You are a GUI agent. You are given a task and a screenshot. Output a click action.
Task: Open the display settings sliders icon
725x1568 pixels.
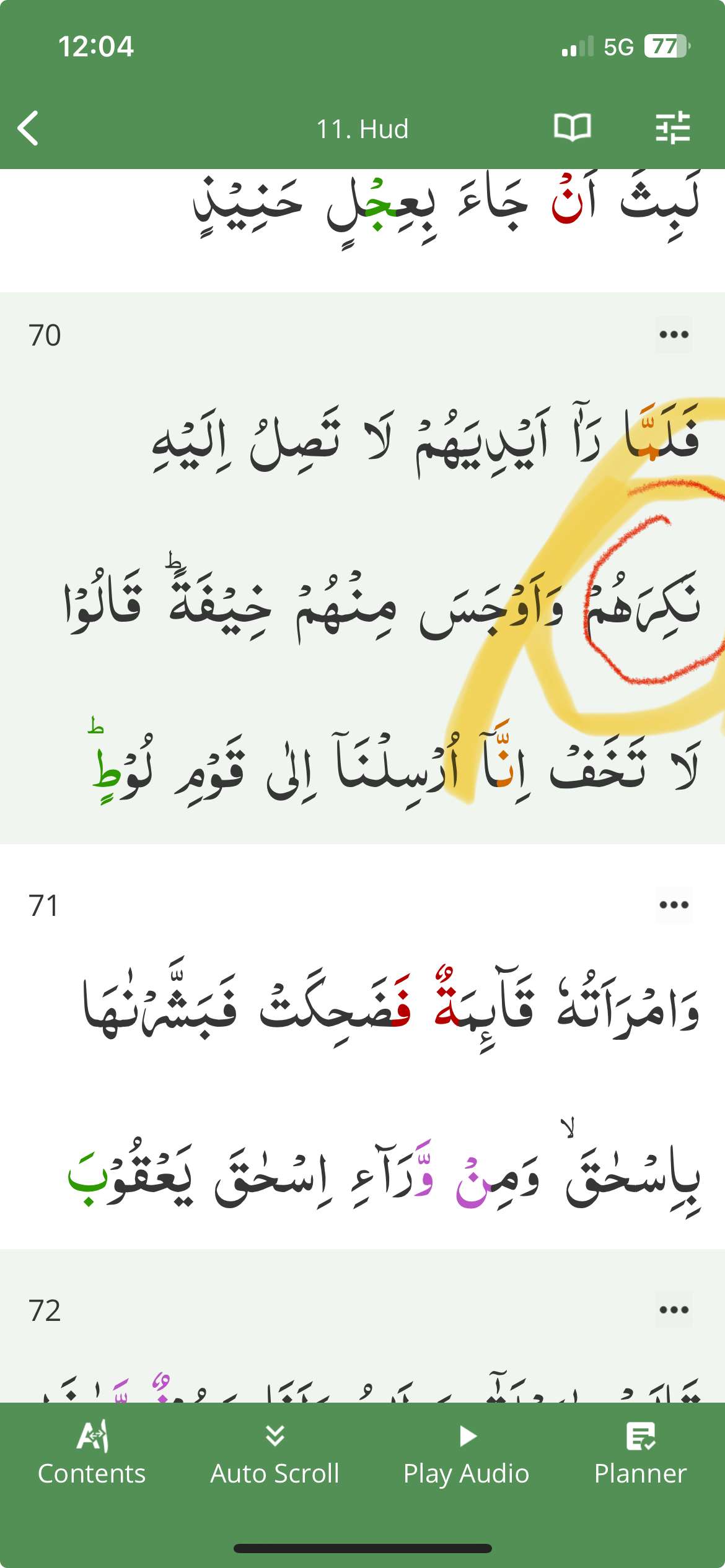tap(673, 128)
